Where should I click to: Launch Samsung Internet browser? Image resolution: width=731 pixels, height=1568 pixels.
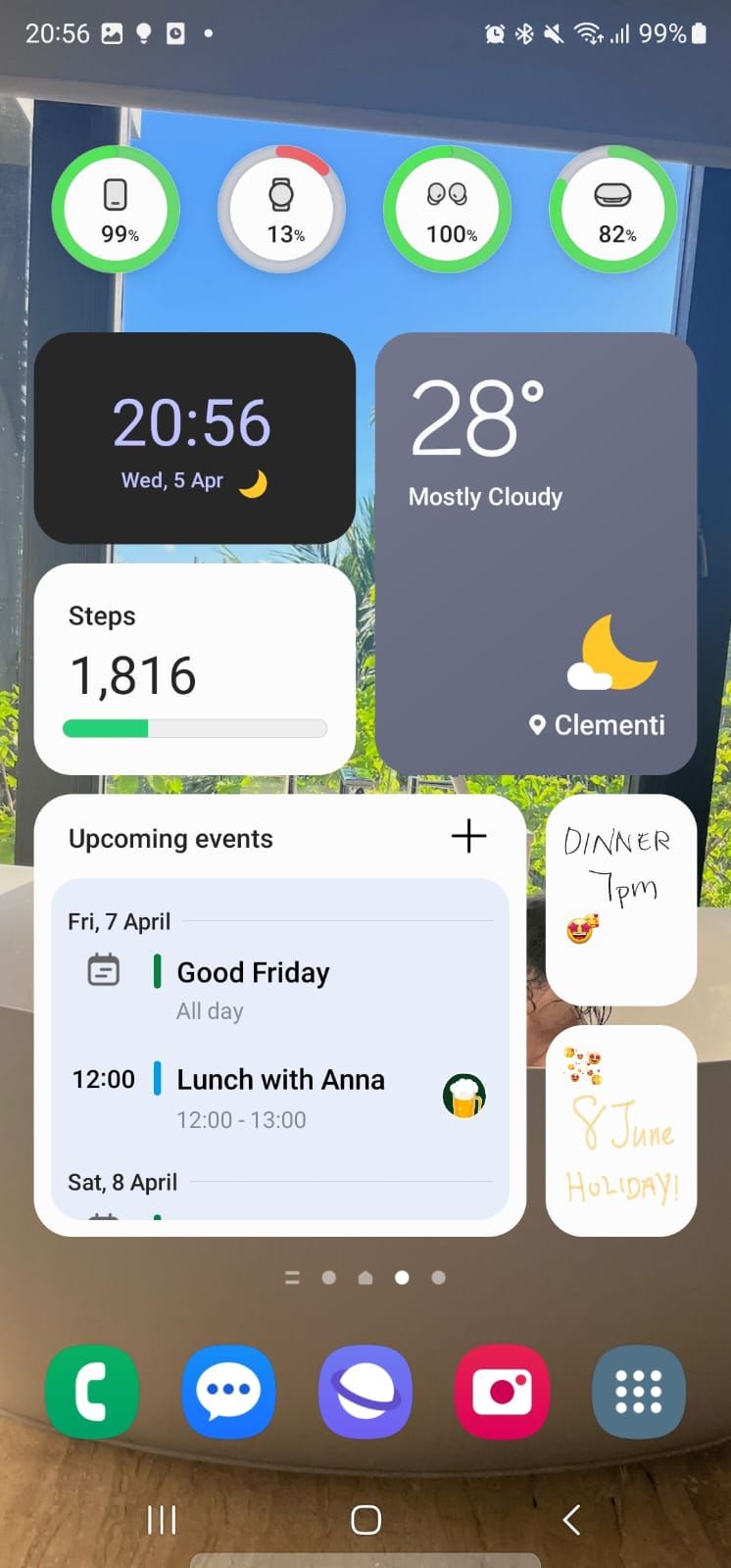pyautogui.click(x=365, y=1392)
